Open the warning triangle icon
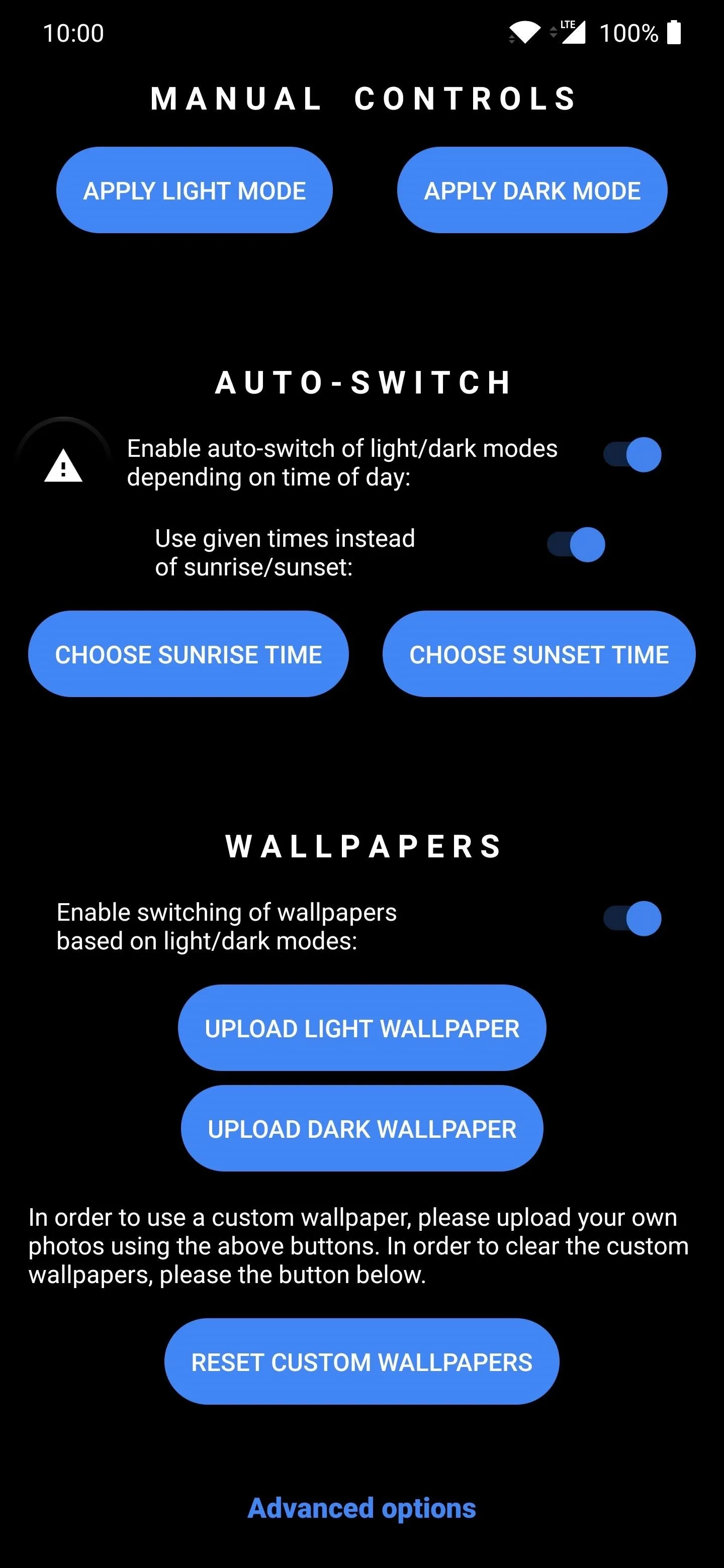Screen dimensions: 724x1568 pyautogui.click(x=63, y=466)
